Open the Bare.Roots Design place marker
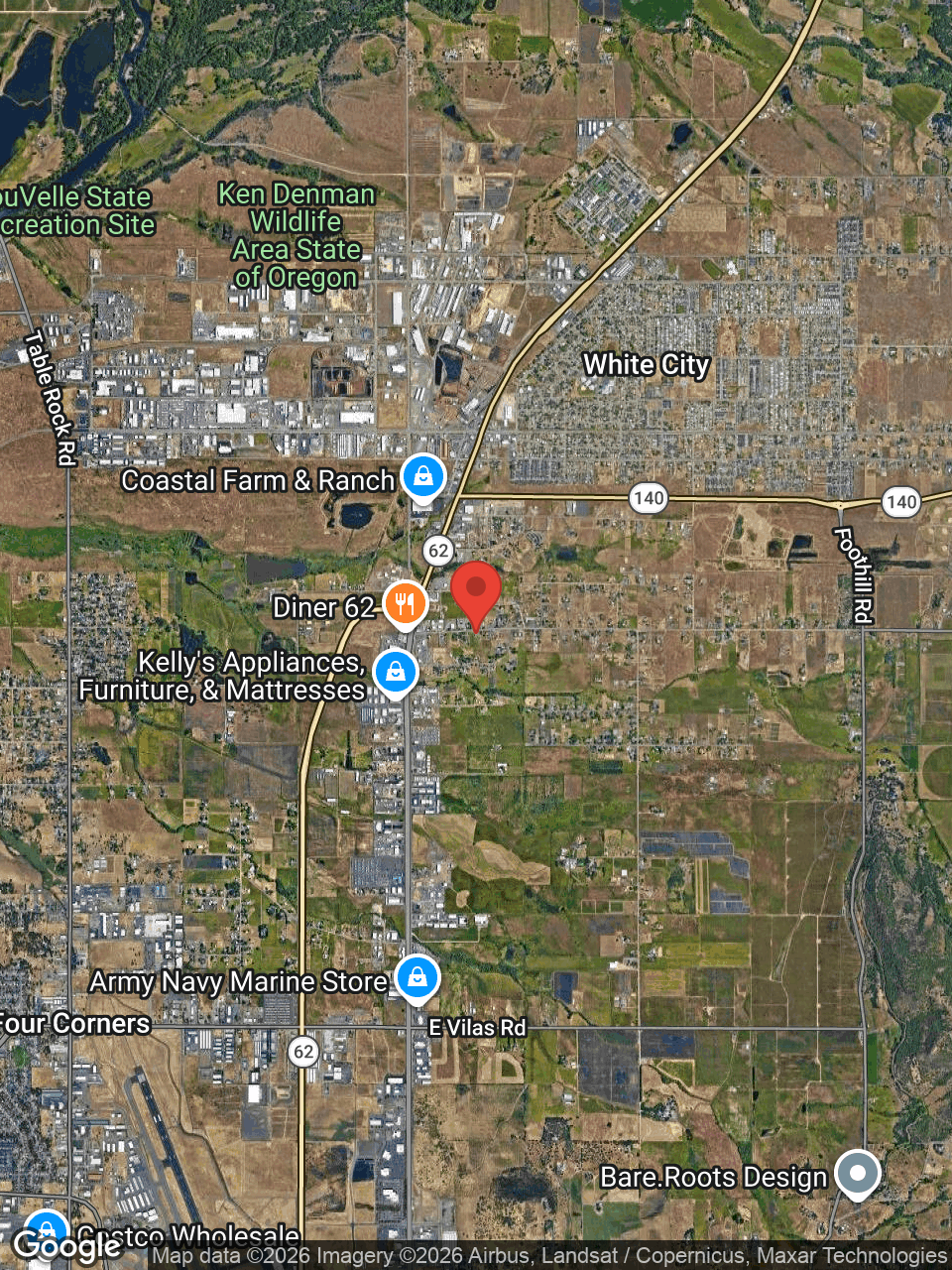The width and height of the screenshot is (952, 1270). click(x=857, y=1173)
